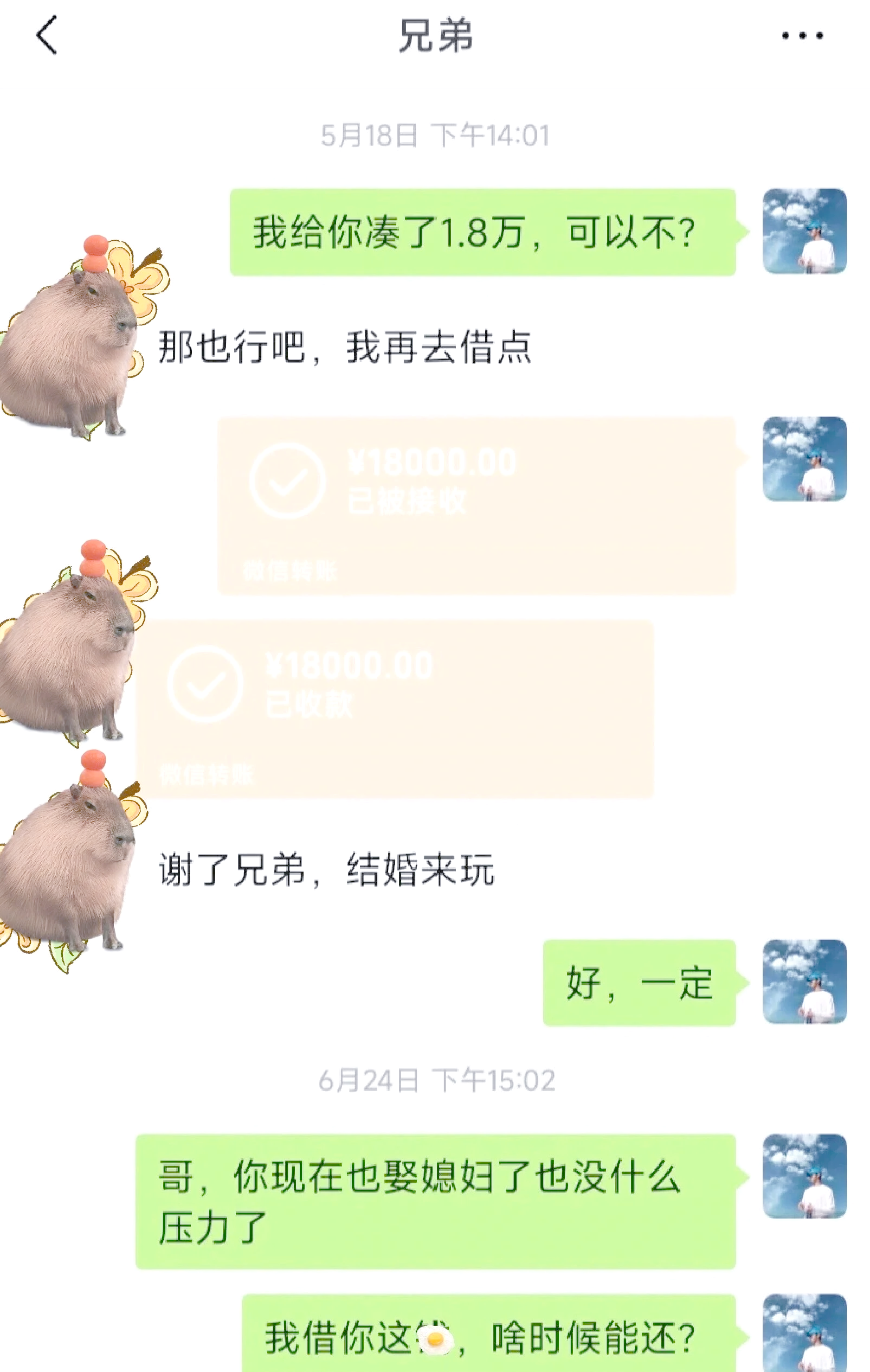
Task: Open the ¥18000.00 已收款 transfer card
Action: pyautogui.click(x=394, y=709)
